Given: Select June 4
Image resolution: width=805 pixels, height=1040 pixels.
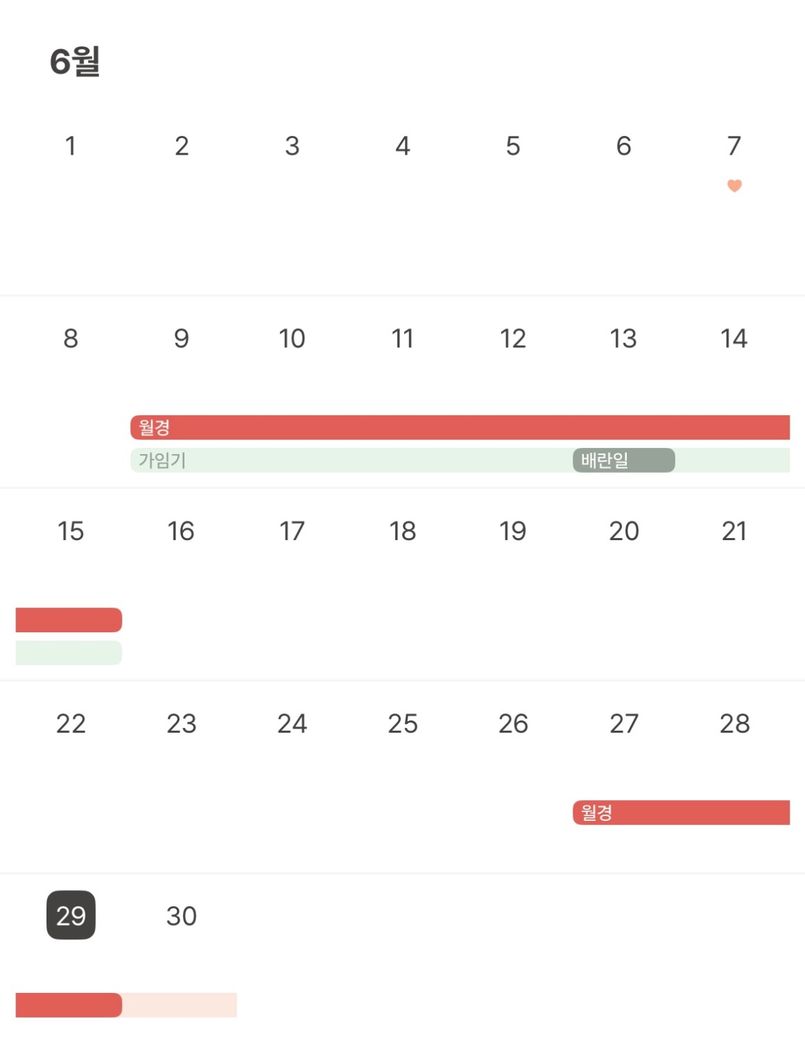Looking at the screenshot, I should coord(402,147).
